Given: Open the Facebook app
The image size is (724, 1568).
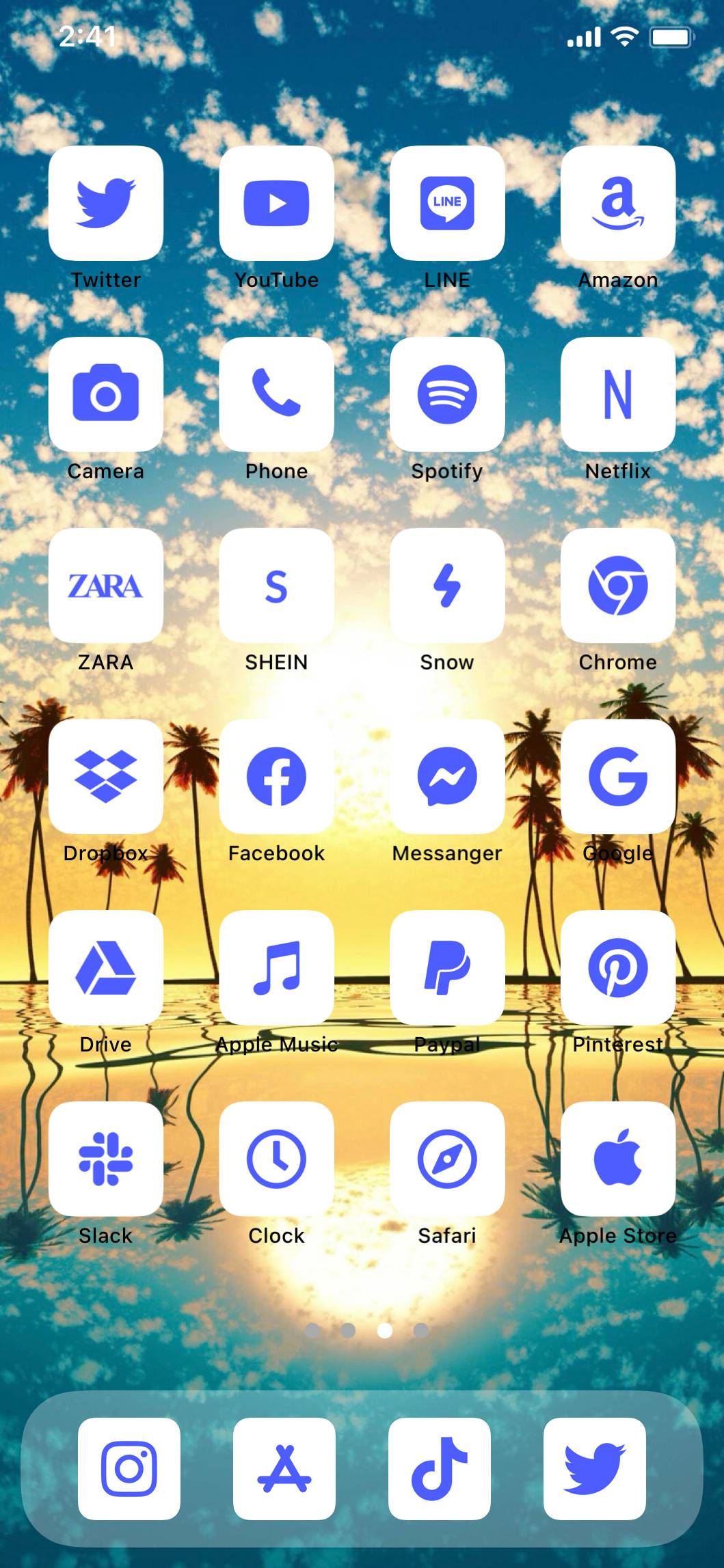Looking at the screenshot, I should coord(276,777).
